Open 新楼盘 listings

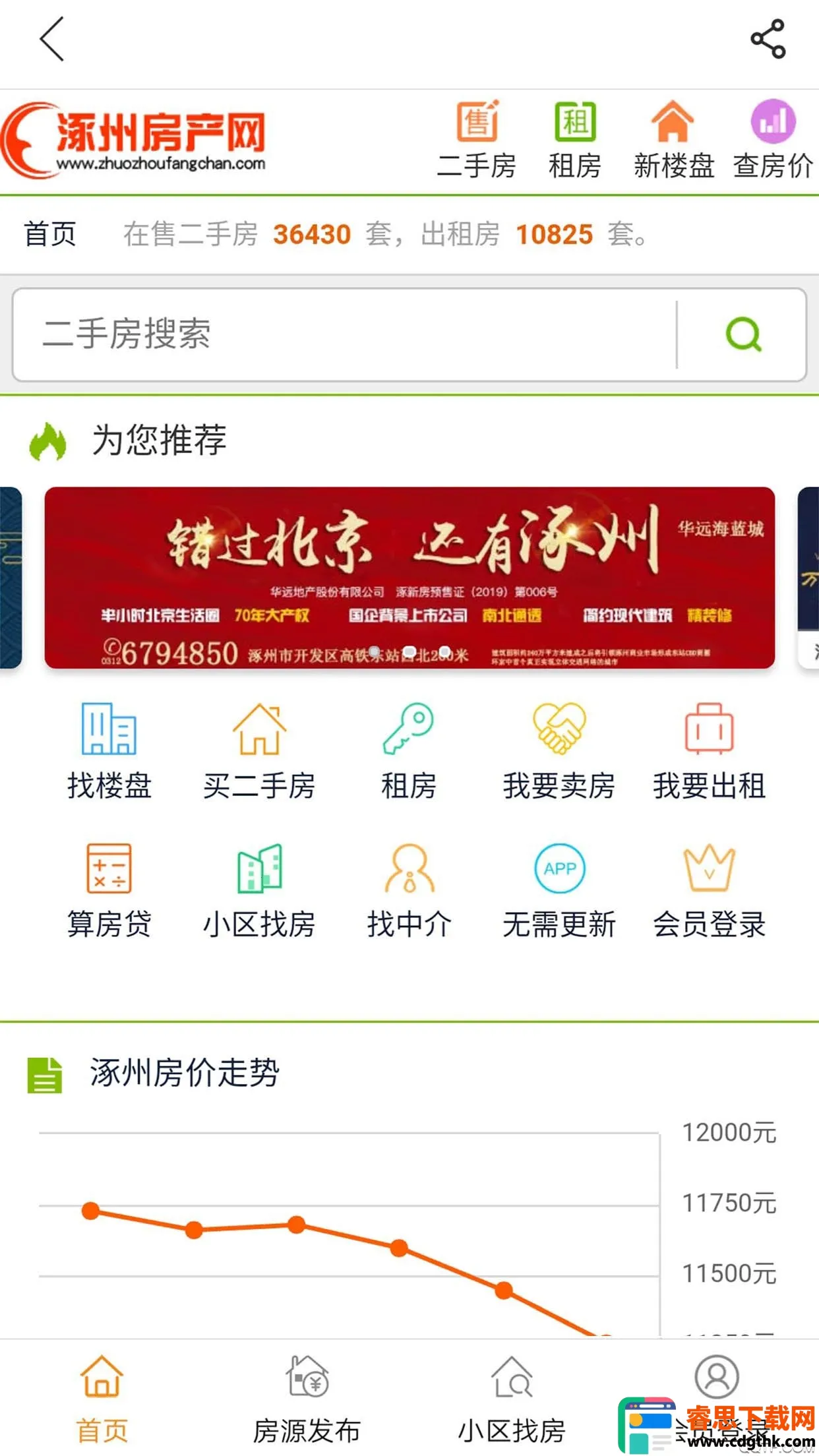[673, 140]
